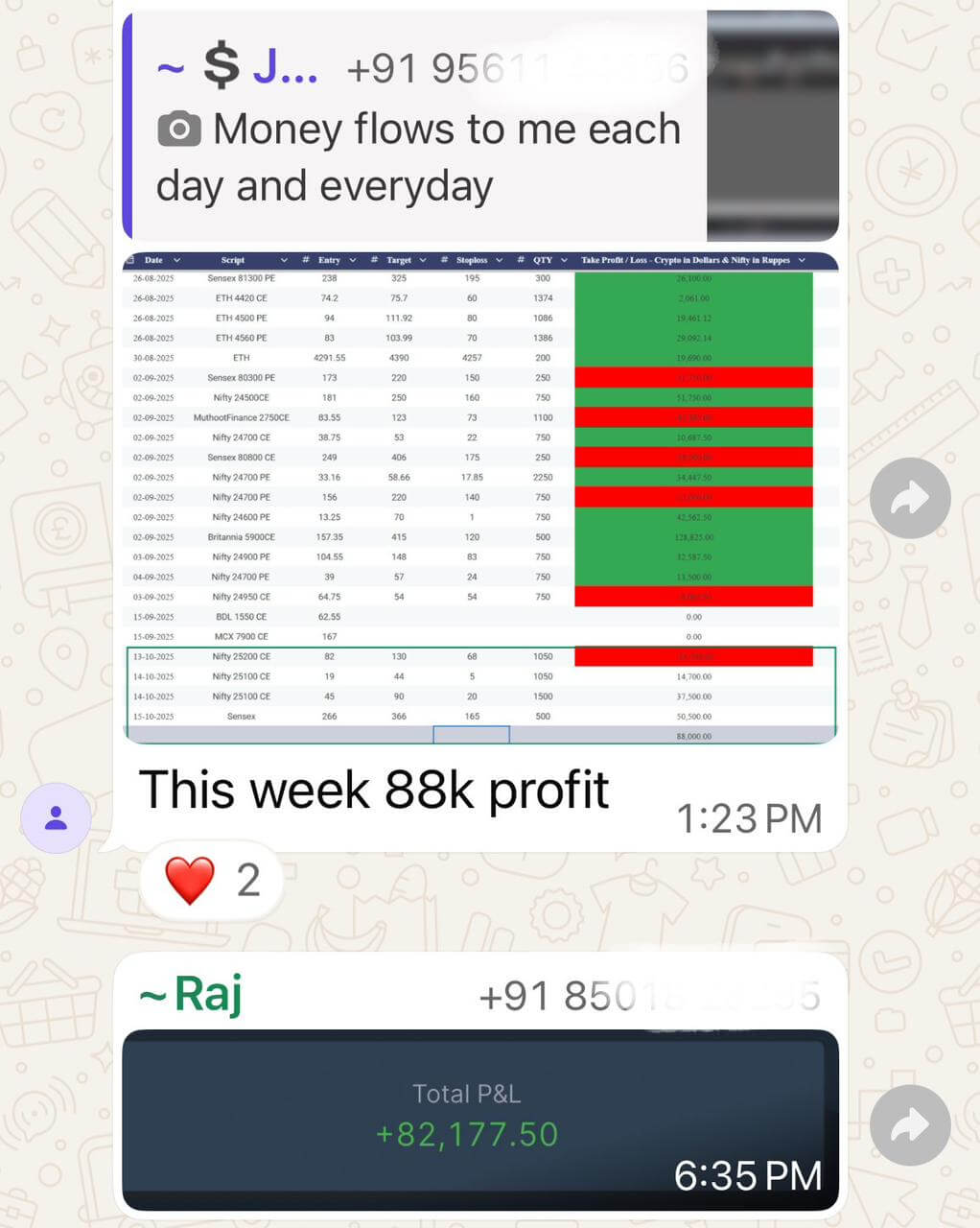Open the sender's profile avatar
The image size is (980, 1228).
(57, 817)
